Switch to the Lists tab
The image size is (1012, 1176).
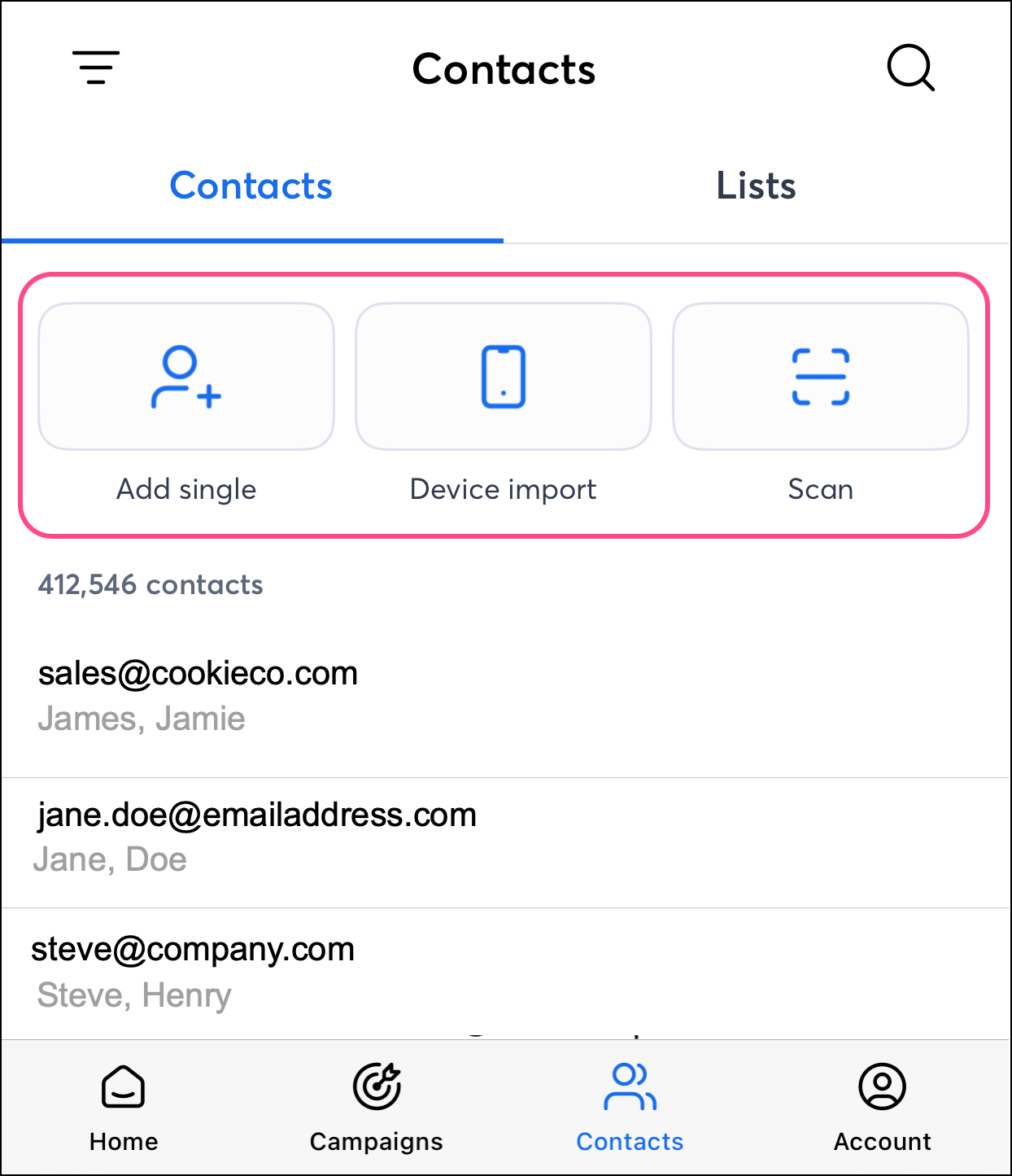coord(756,186)
